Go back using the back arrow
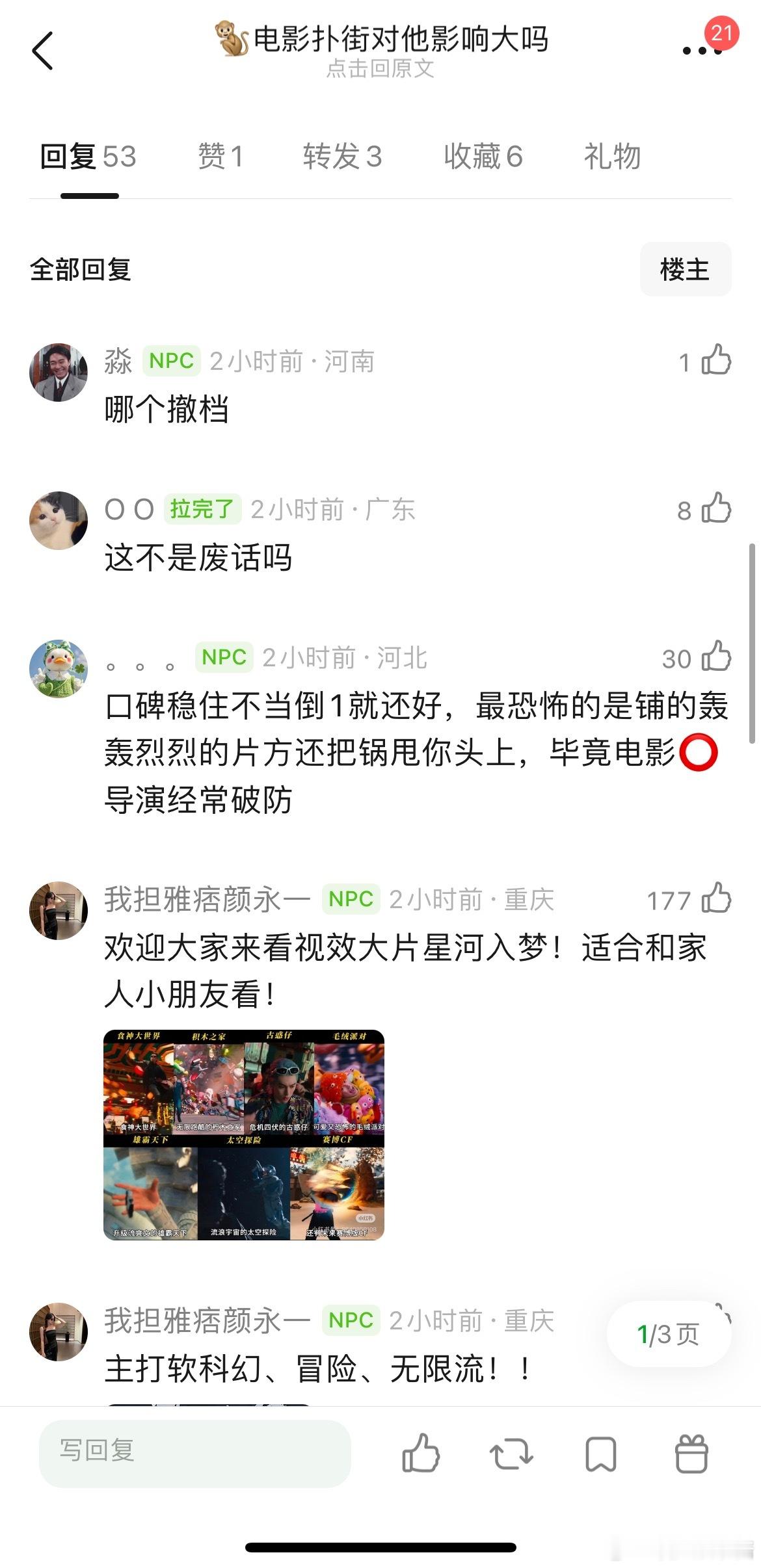Screen dimensions: 761x1568 coord(43,51)
